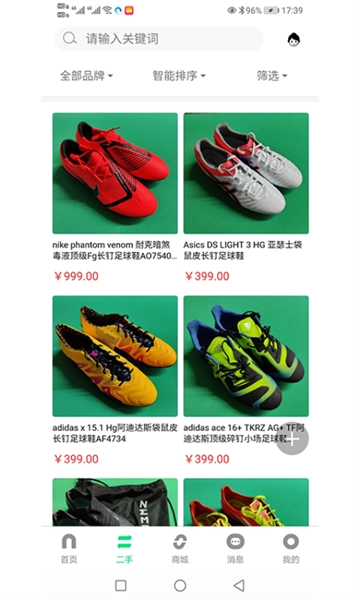Tap the floating plus button
Image resolution: width=360 pixels, height=600 pixels.
292,439
